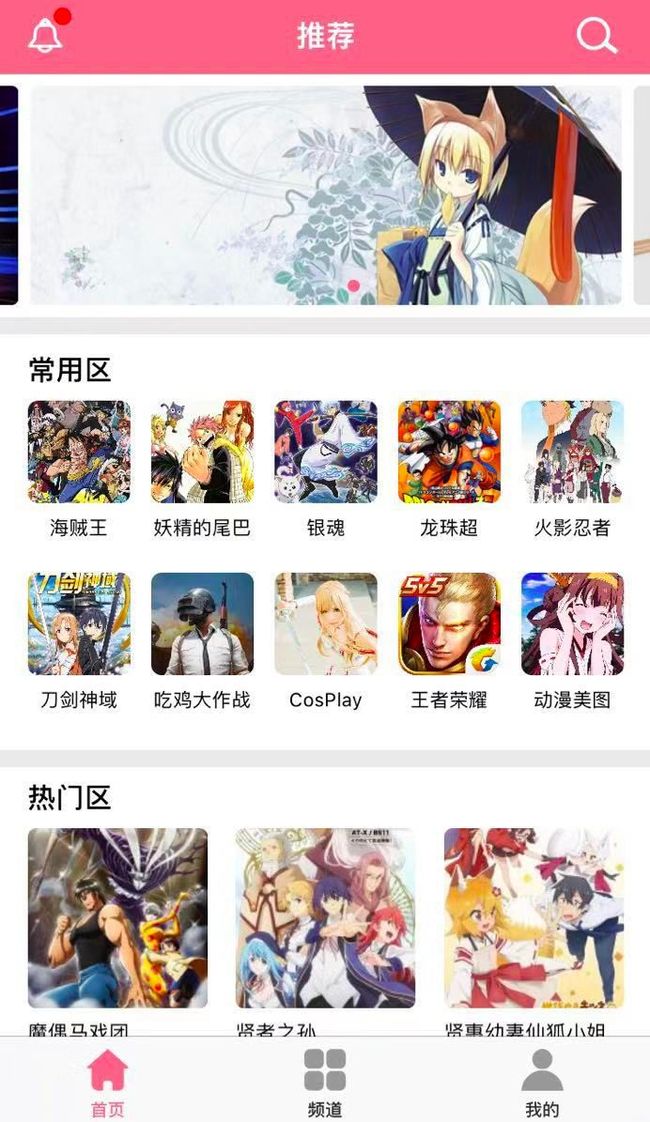
Task: Go to the 我的 tab
Action: click(542, 1080)
